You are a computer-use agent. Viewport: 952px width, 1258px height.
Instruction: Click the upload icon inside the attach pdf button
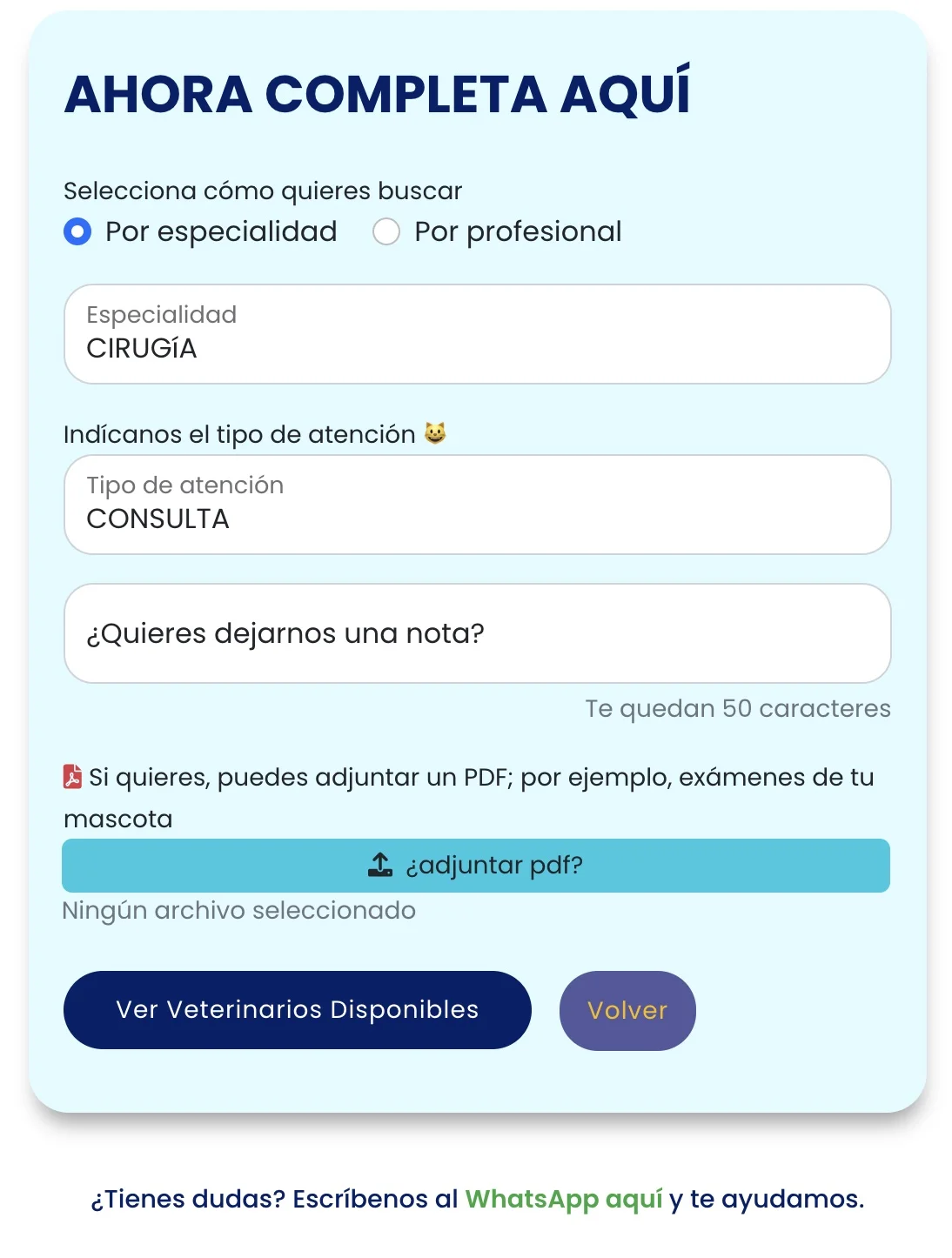[379, 865]
